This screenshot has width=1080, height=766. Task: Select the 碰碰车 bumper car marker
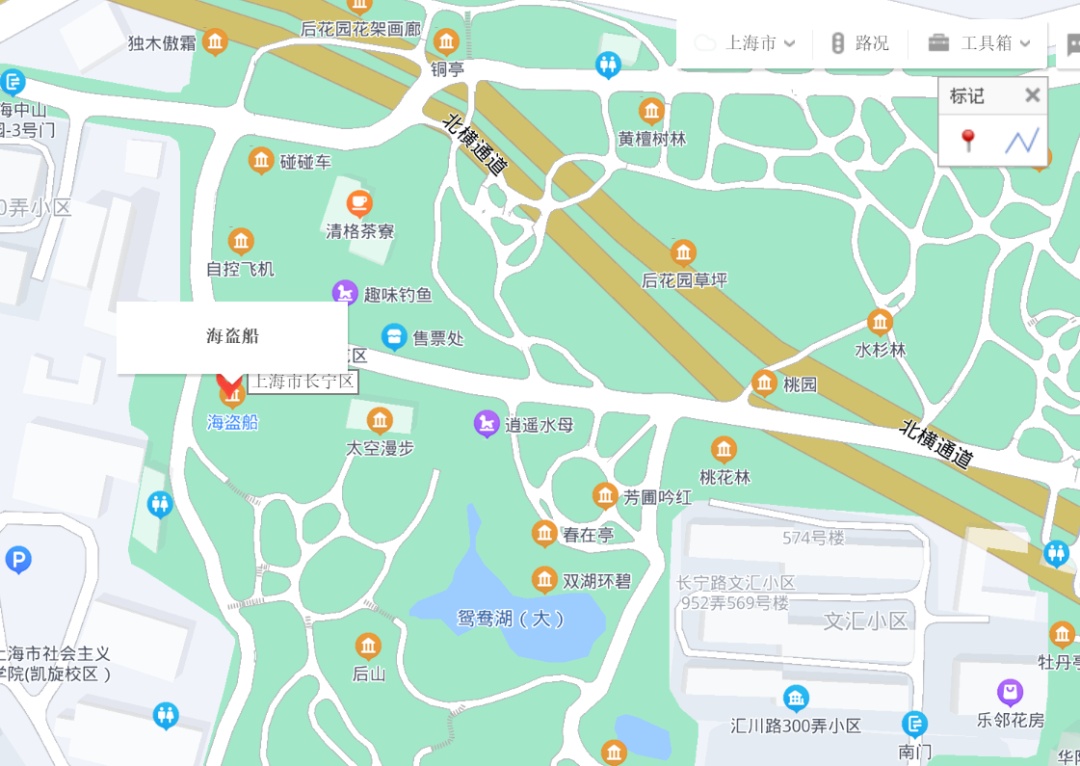point(260,161)
